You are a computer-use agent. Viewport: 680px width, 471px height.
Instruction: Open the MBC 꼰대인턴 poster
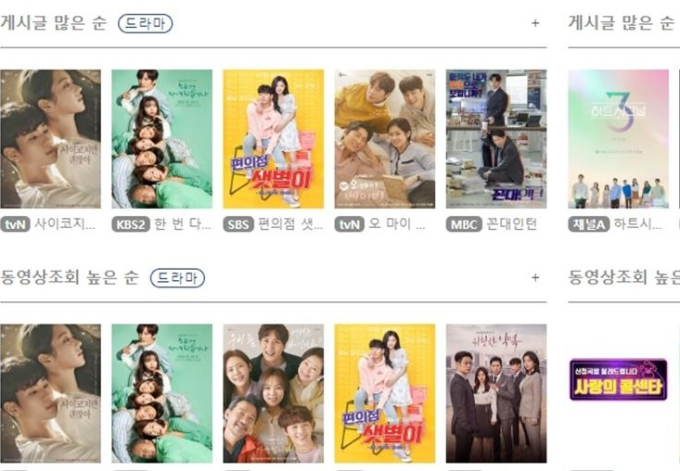pos(496,138)
